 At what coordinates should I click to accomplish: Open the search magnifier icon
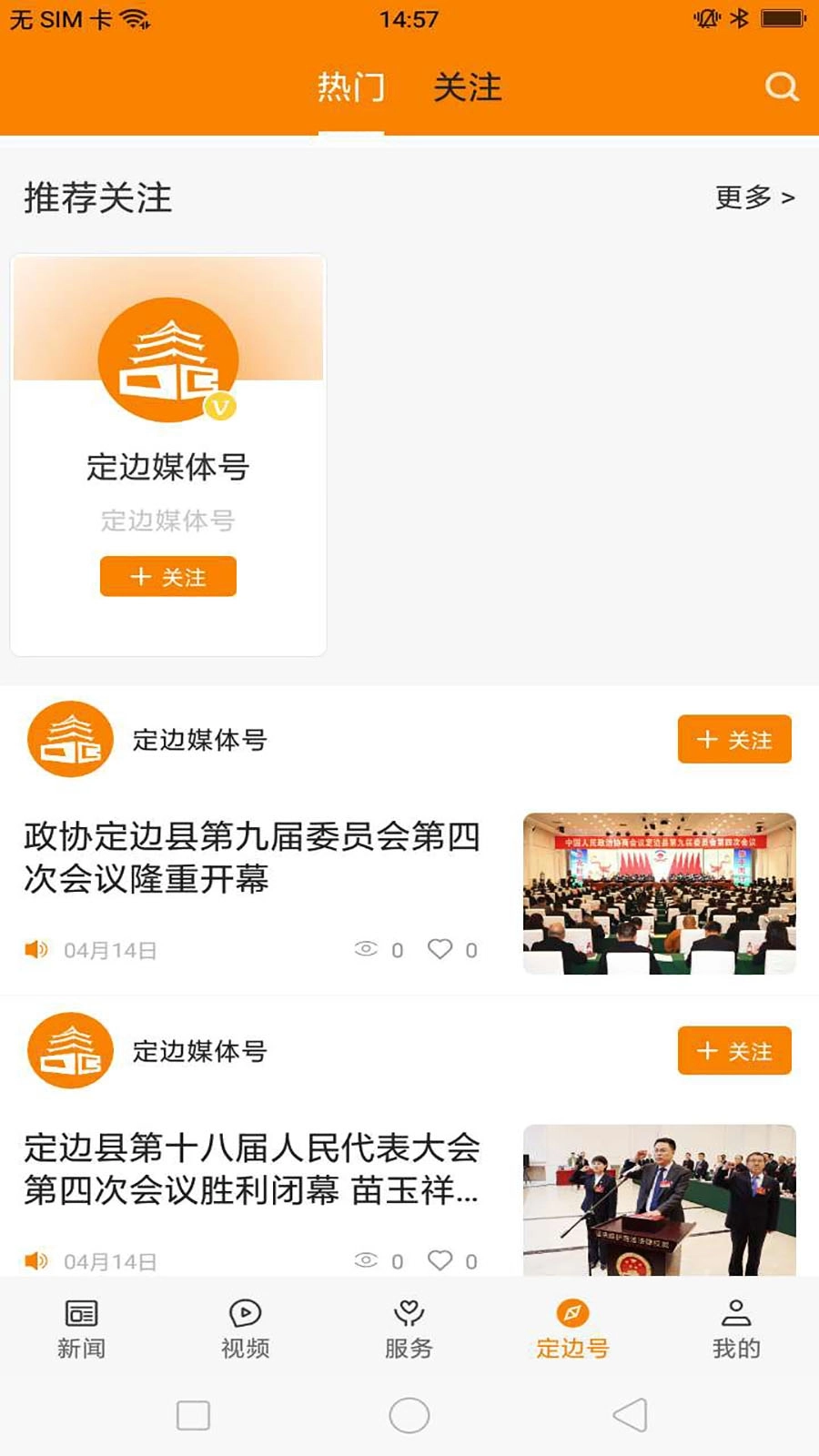click(x=779, y=87)
